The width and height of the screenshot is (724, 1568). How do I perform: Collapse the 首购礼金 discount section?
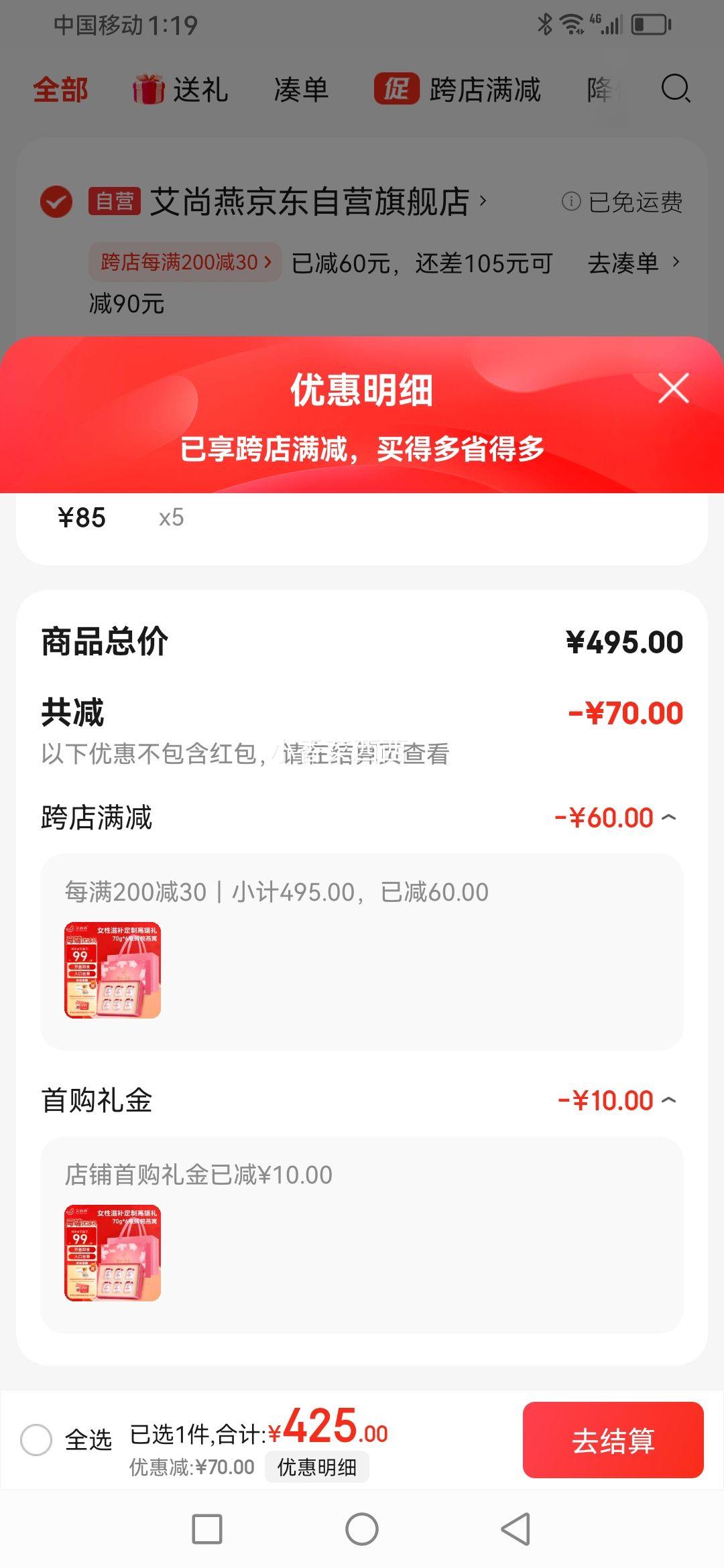(x=668, y=1099)
